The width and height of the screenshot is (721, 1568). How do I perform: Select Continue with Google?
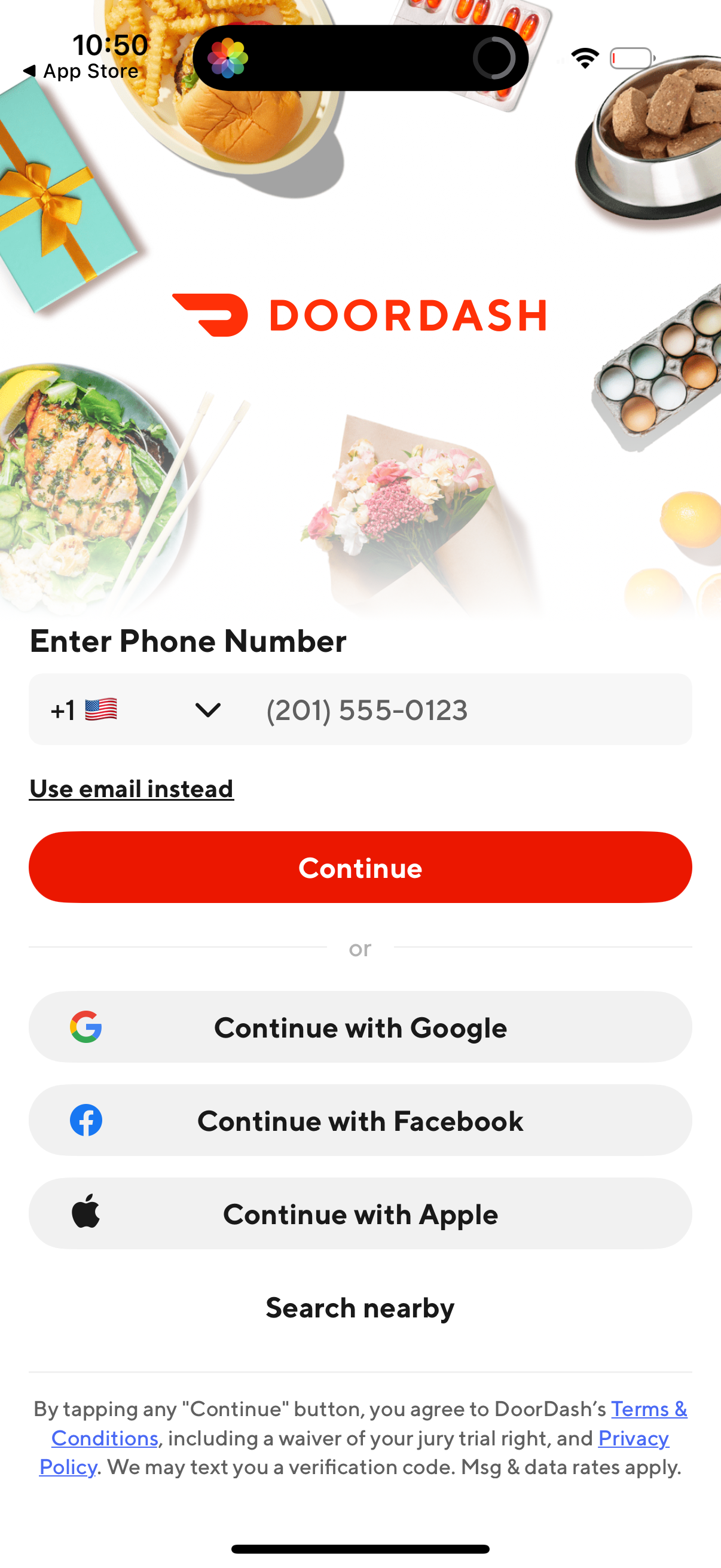[360, 1027]
